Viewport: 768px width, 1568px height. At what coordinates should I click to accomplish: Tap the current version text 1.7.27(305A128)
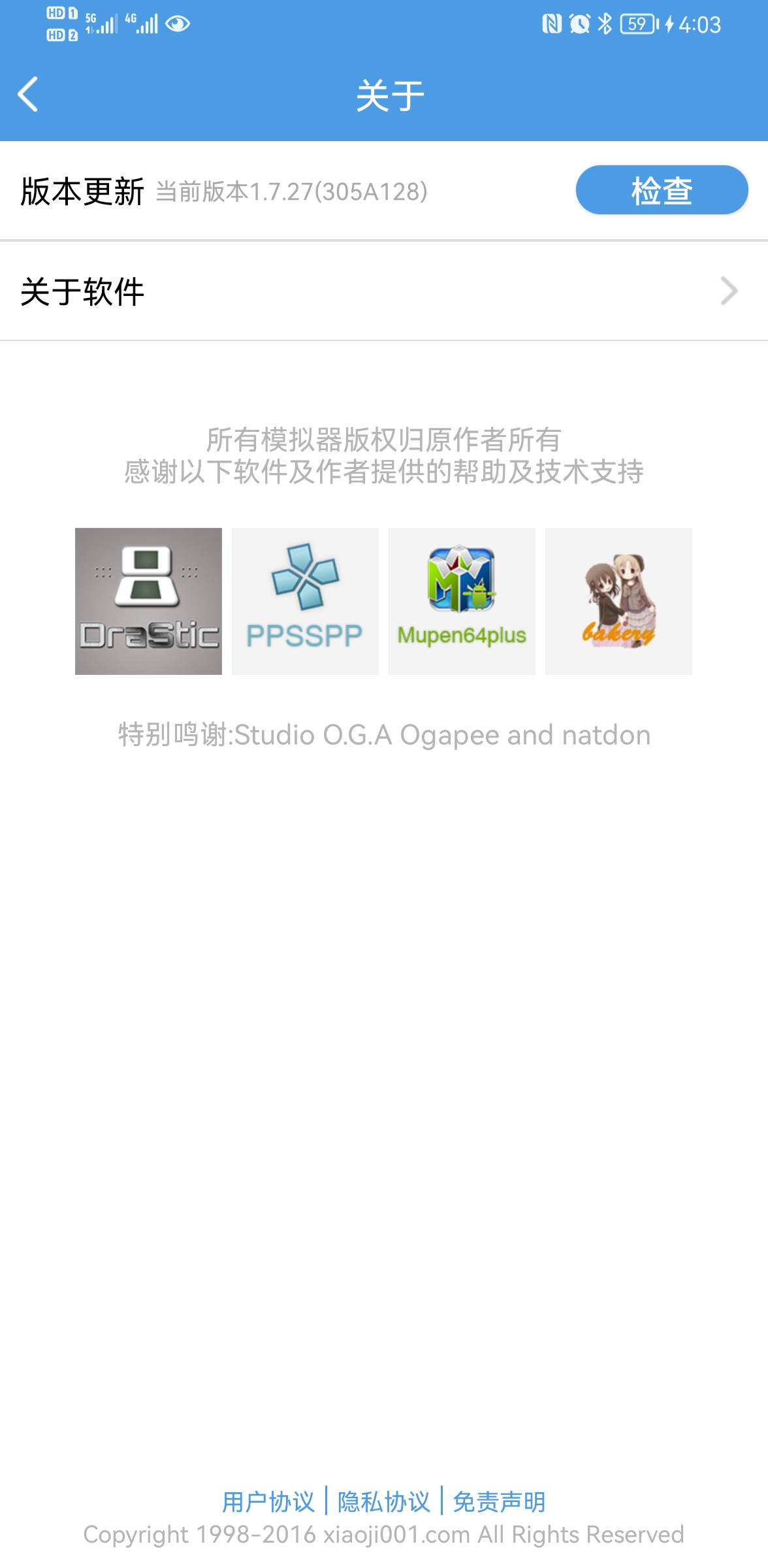click(291, 192)
